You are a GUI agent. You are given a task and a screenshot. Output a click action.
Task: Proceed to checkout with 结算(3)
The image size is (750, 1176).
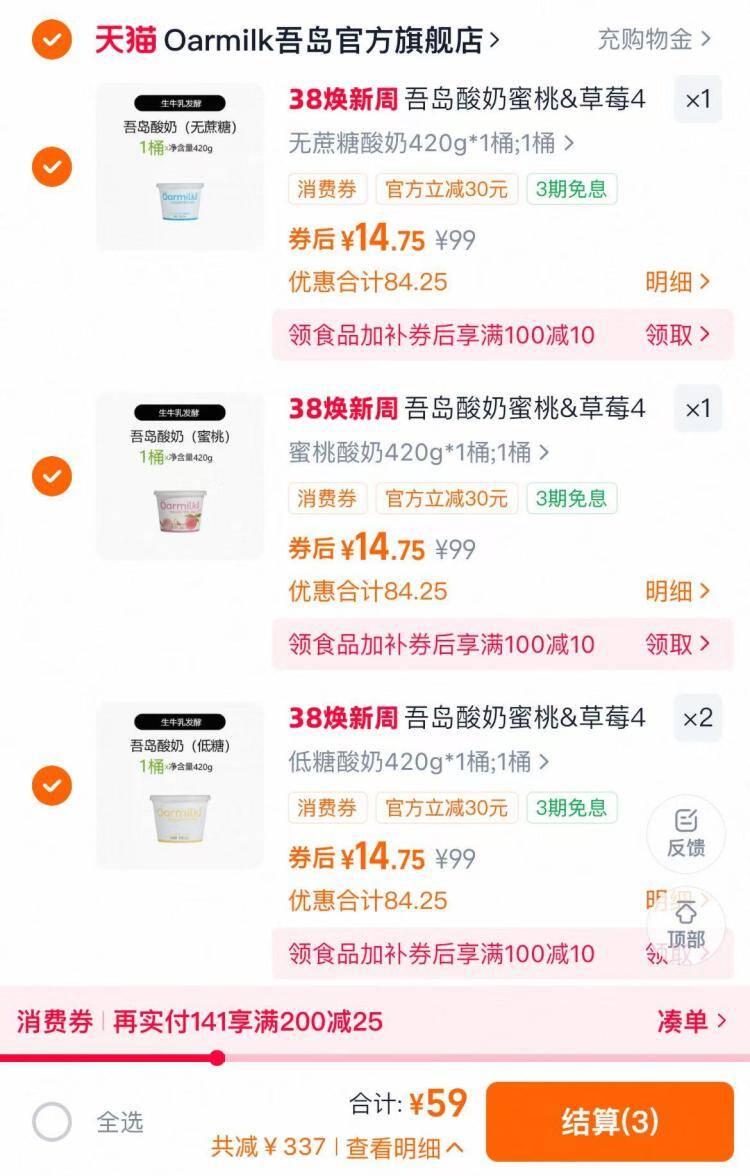[609, 1122]
